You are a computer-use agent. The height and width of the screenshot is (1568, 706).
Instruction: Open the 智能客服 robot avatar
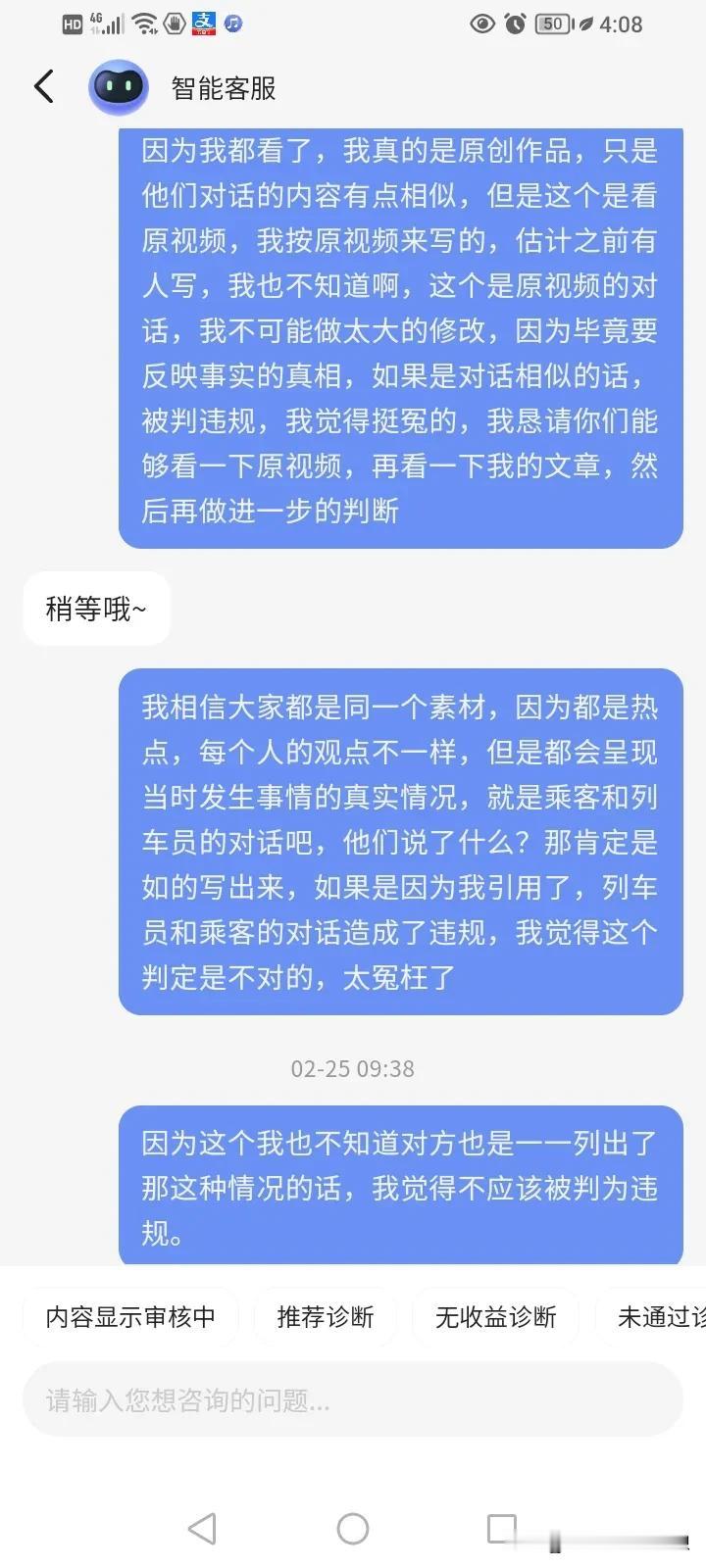point(118,86)
